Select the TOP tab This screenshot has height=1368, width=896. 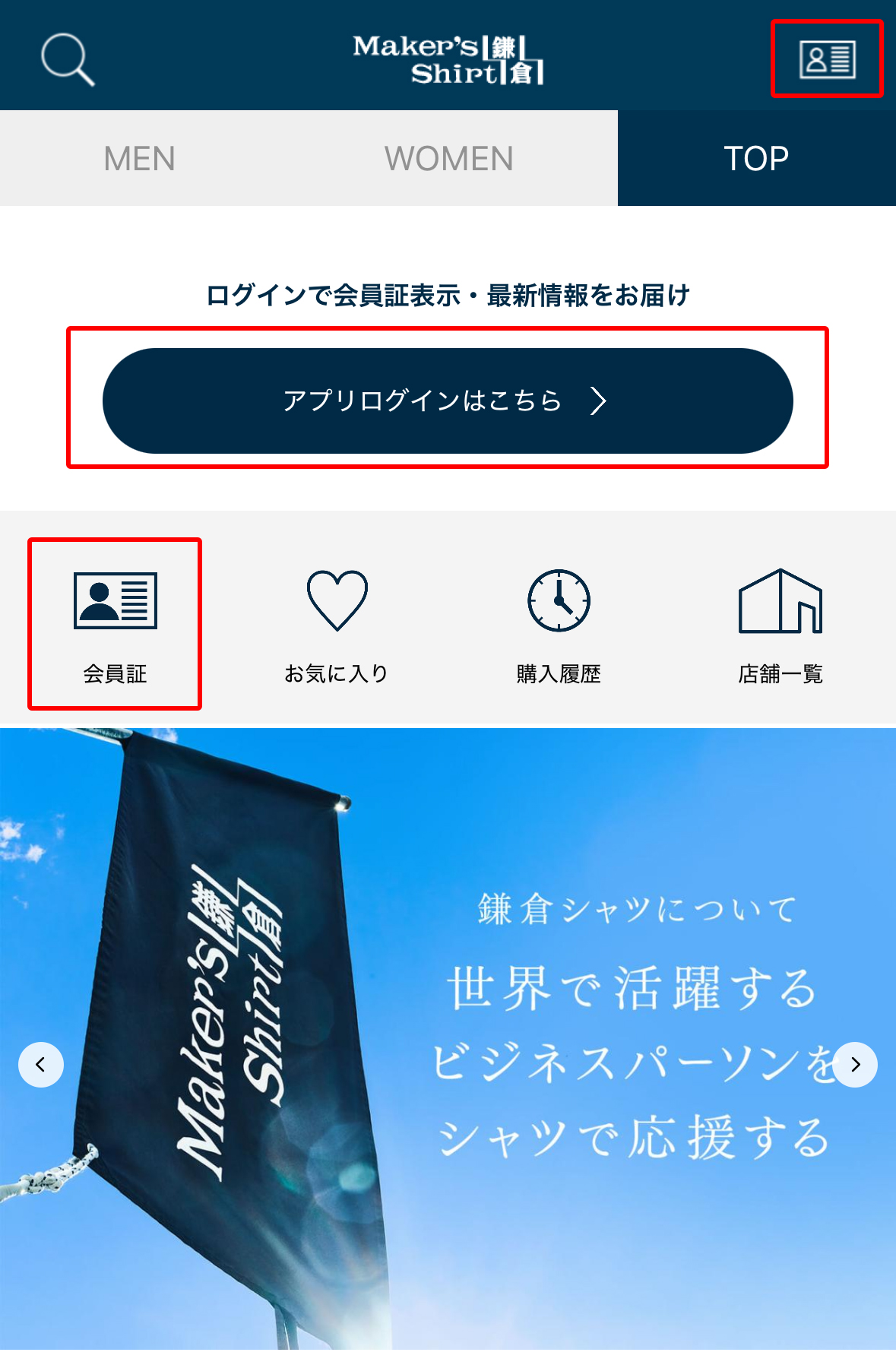pyautogui.click(x=756, y=159)
